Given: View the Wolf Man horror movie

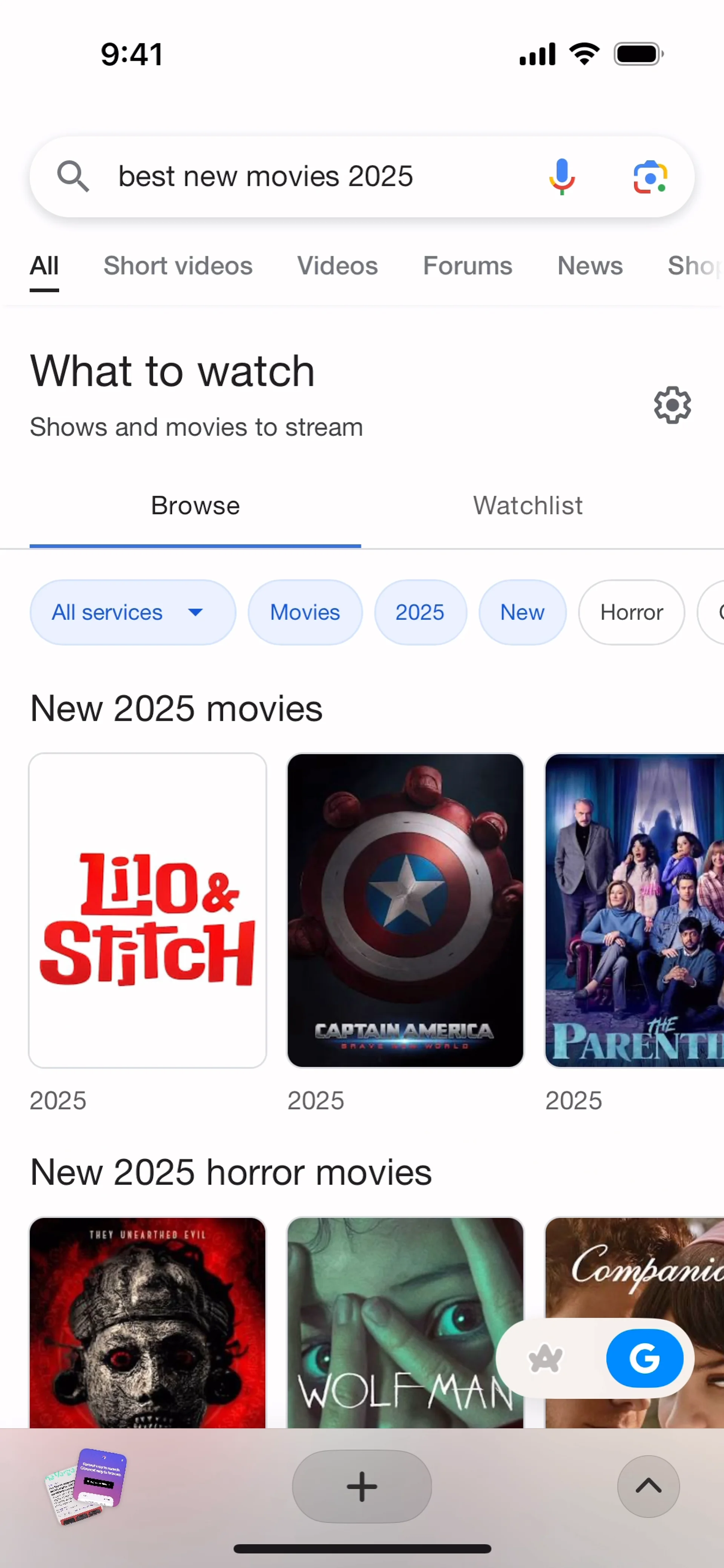Looking at the screenshot, I should [405, 1321].
